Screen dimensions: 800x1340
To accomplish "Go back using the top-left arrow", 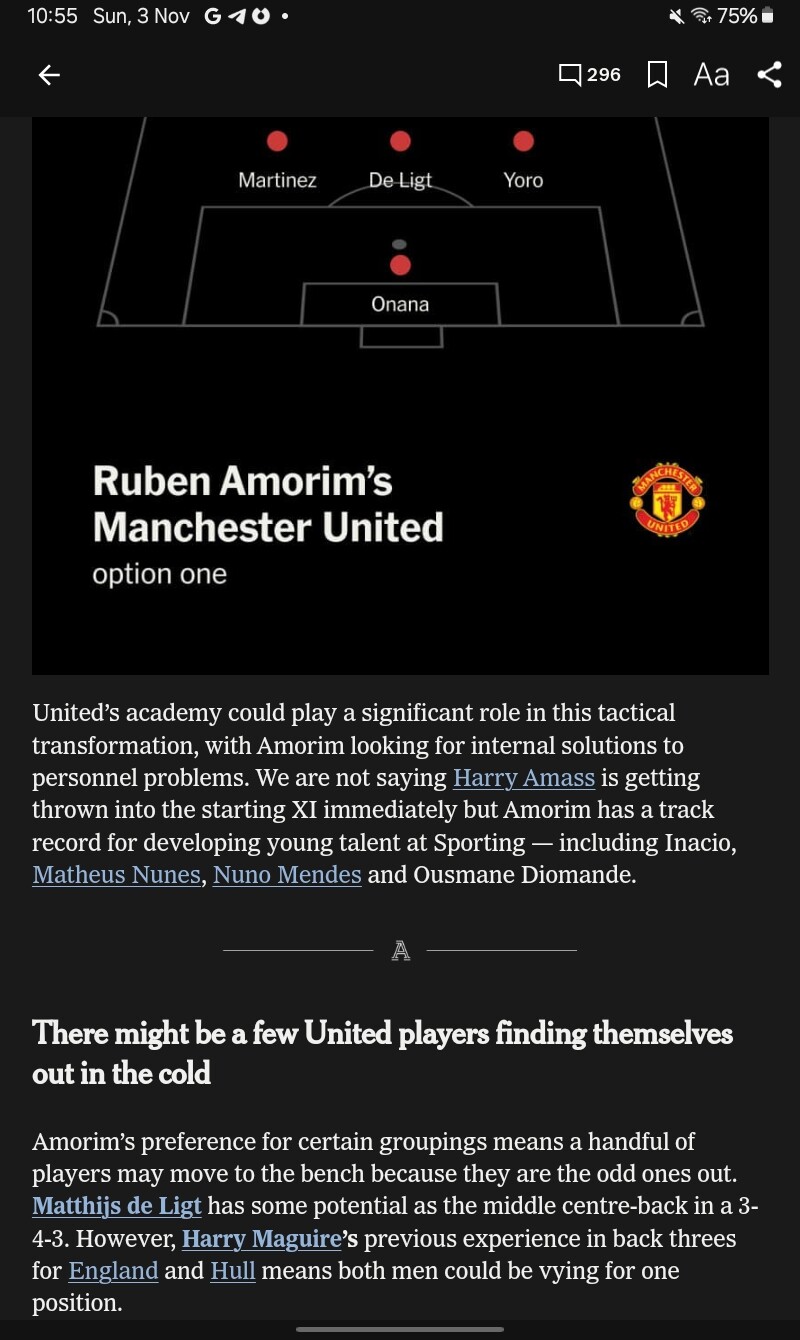I will pyautogui.click(x=49, y=75).
